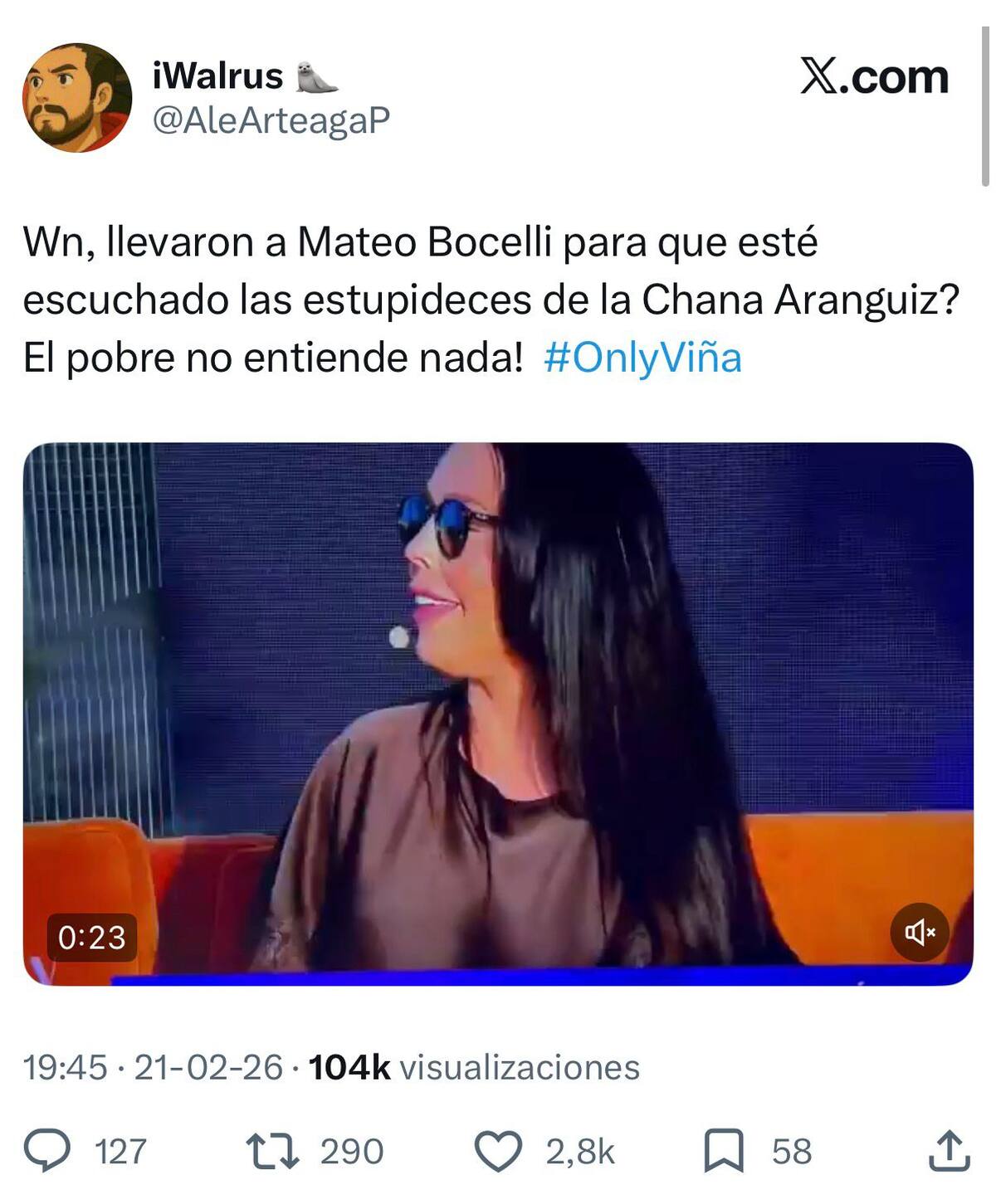Click the 290 reposts count
Image resolution: width=996 pixels, height=1204 pixels.
point(350,1149)
